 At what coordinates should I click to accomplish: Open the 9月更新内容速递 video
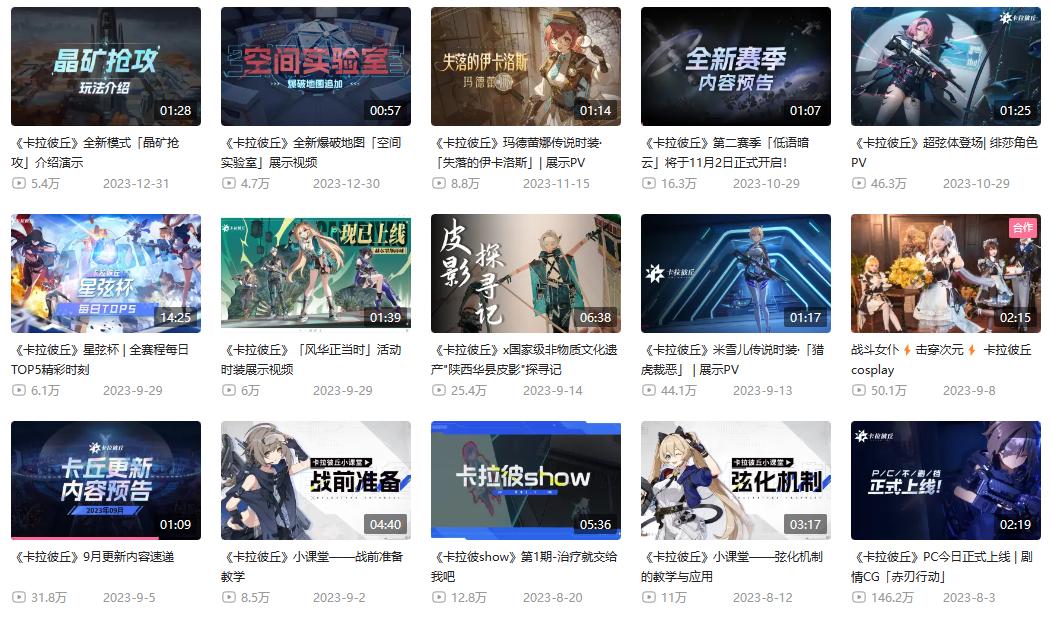coord(105,480)
